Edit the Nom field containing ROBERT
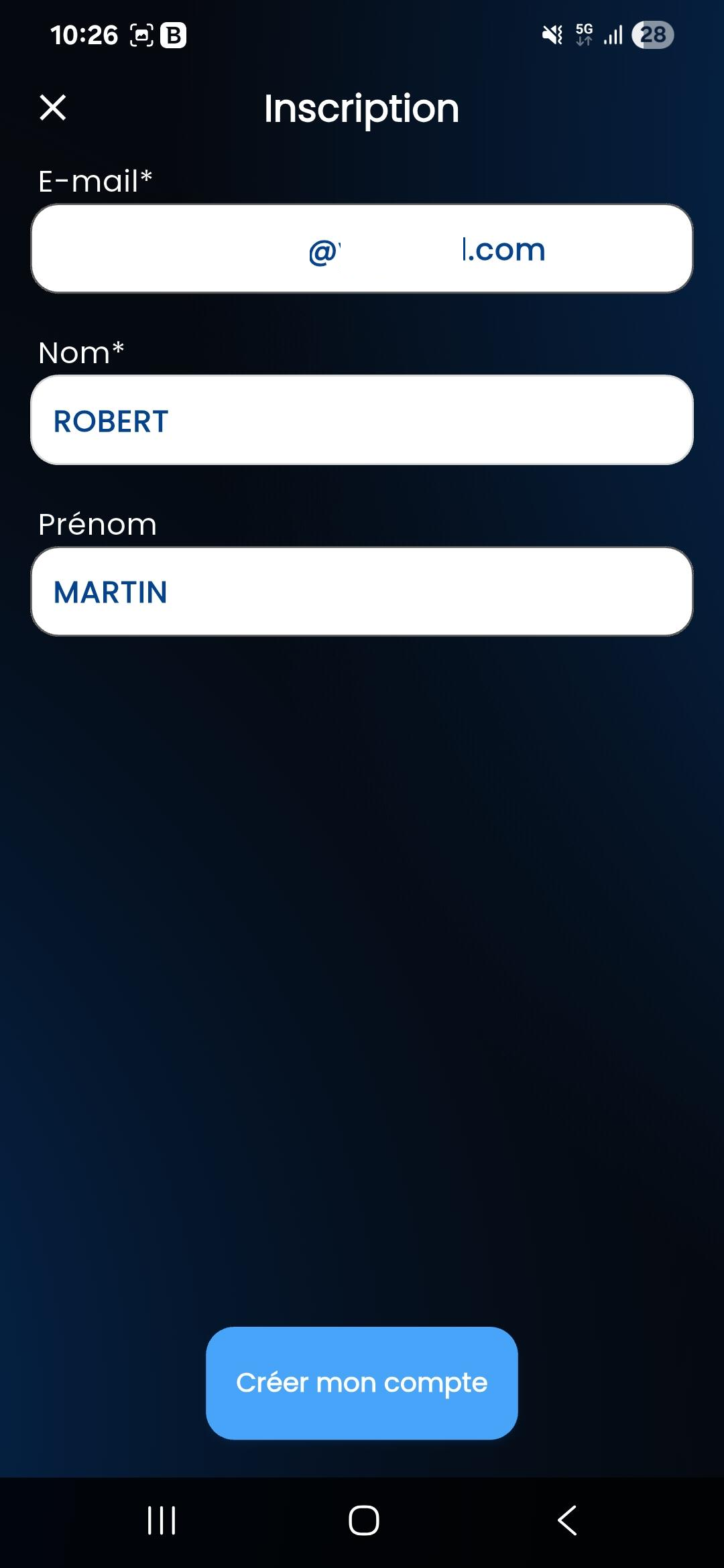Viewport: 724px width, 1568px height. tap(362, 420)
